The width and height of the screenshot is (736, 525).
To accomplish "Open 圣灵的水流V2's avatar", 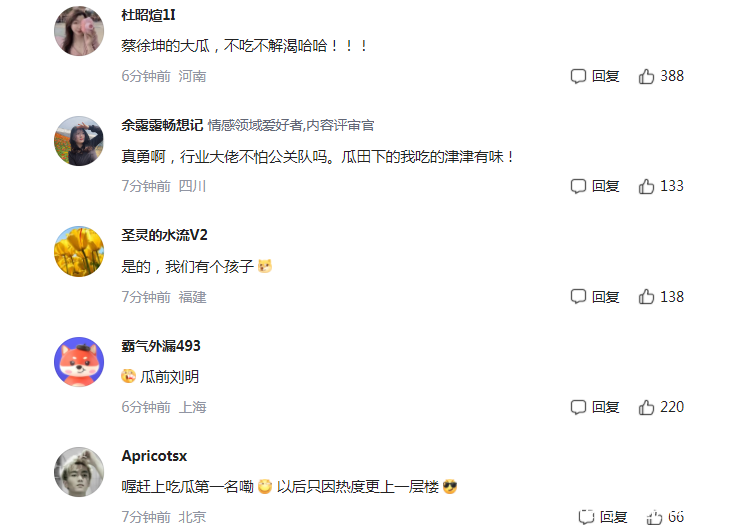I will pos(79,252).
